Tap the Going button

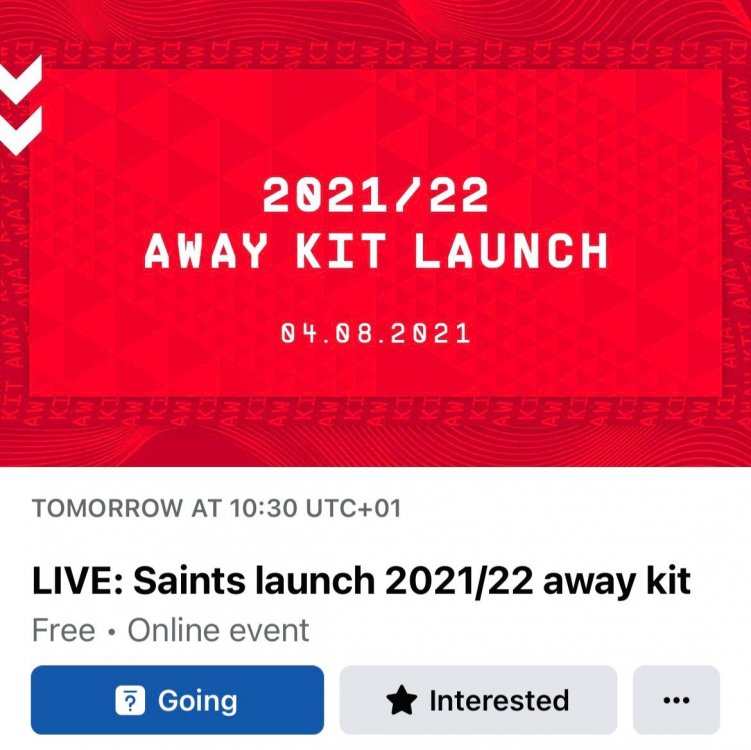point(177,700)
